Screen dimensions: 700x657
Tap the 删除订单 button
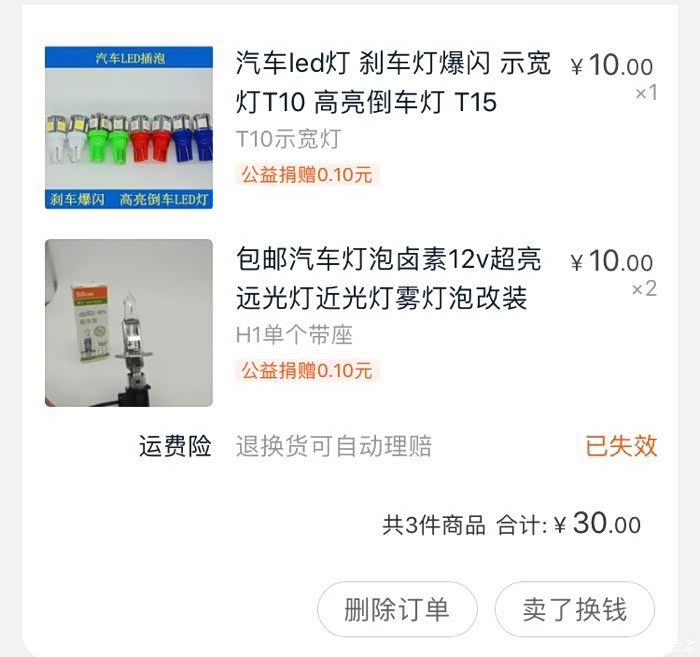(397, 609)
